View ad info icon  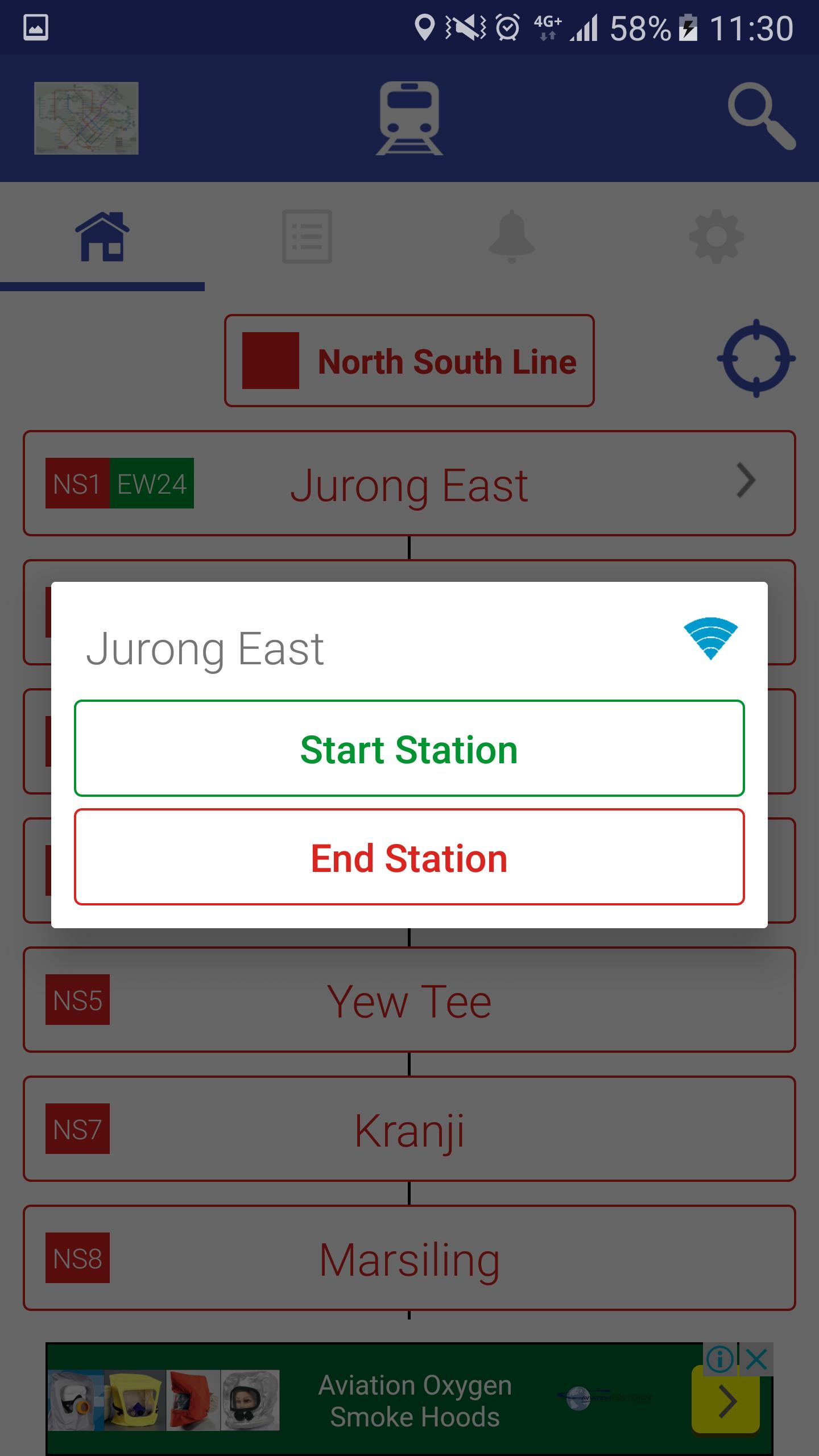coord(720,1360)
